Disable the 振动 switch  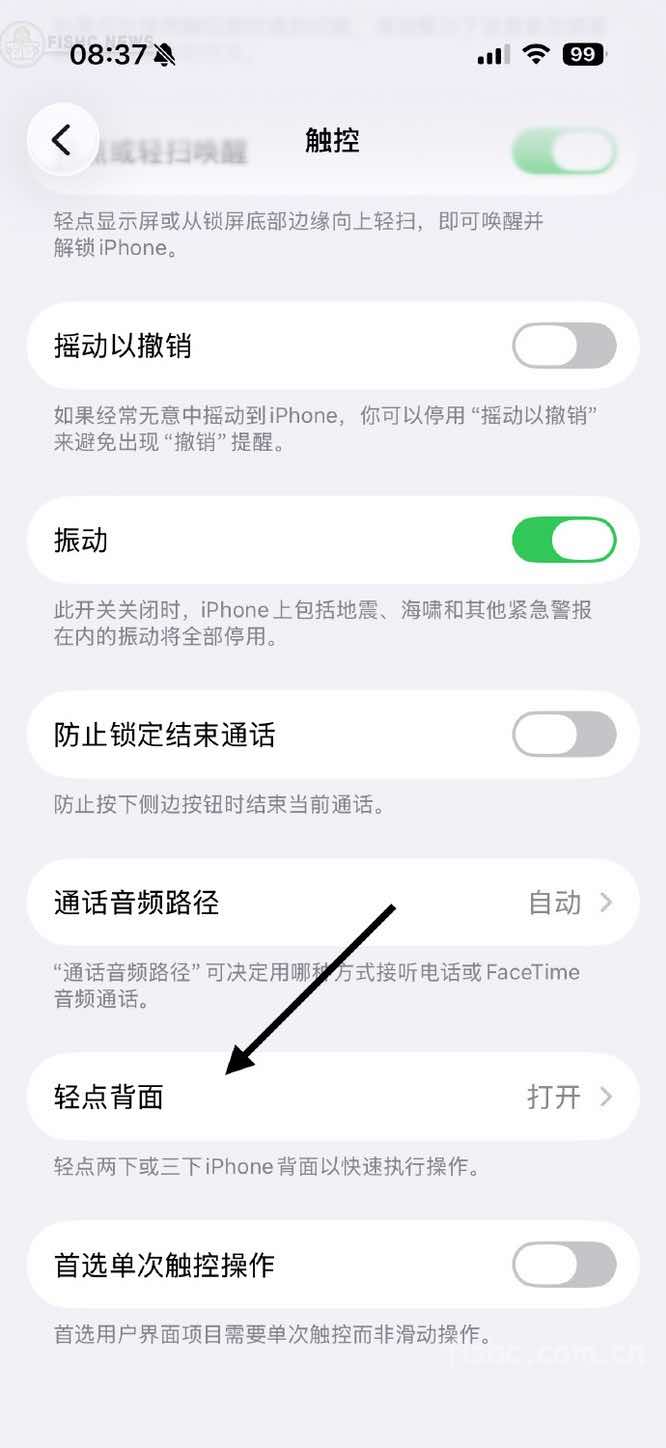(564, 540)
